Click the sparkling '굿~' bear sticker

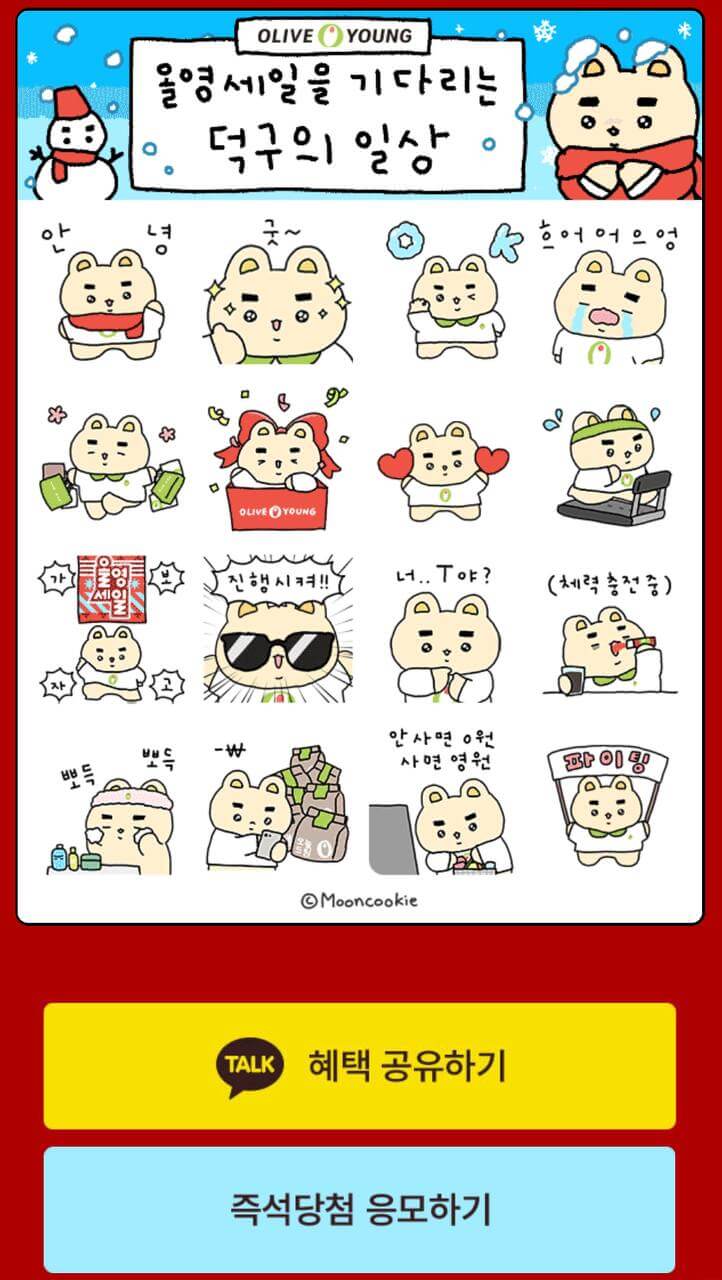[270, 300]
